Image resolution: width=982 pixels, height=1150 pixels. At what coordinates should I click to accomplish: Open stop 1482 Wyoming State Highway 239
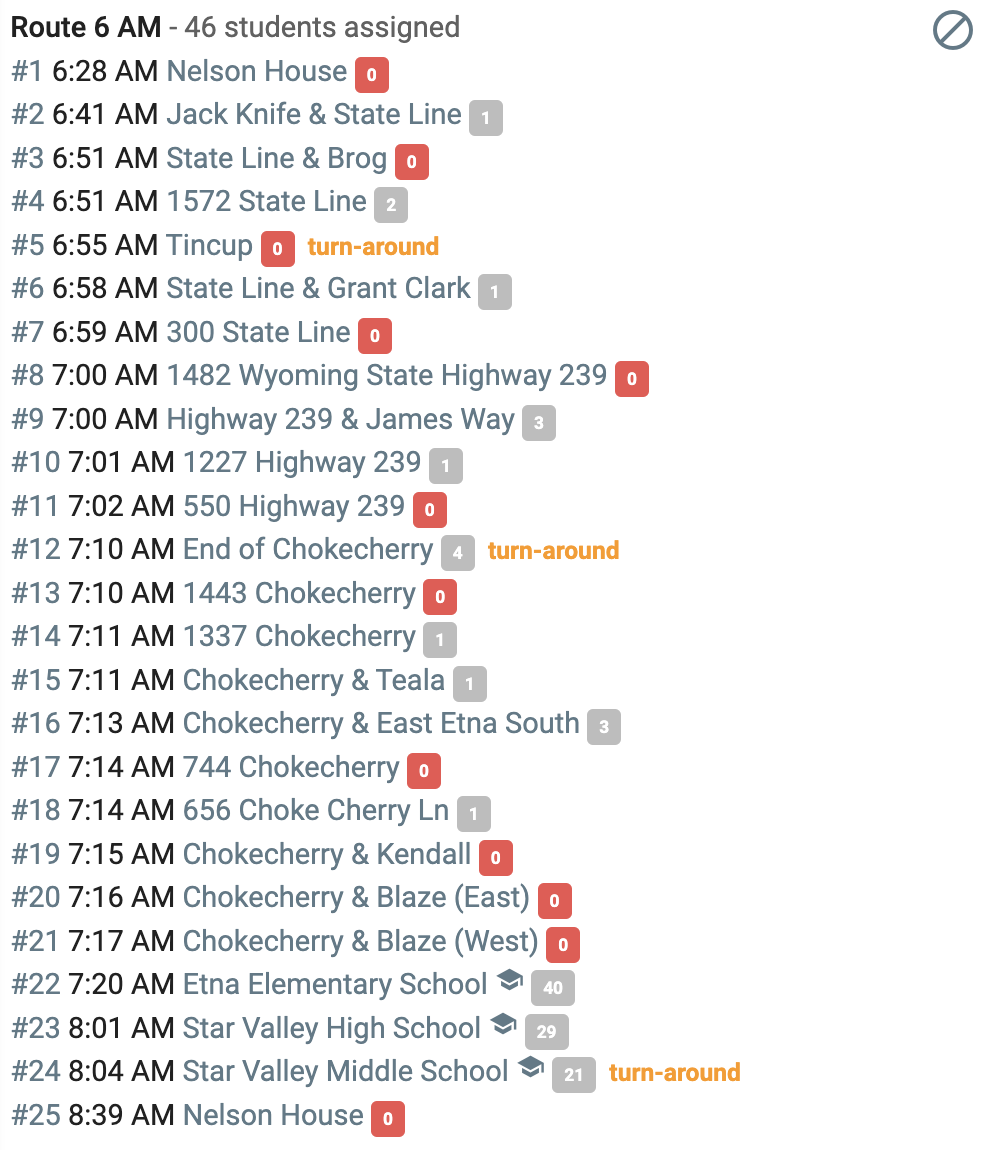point(386,376)
